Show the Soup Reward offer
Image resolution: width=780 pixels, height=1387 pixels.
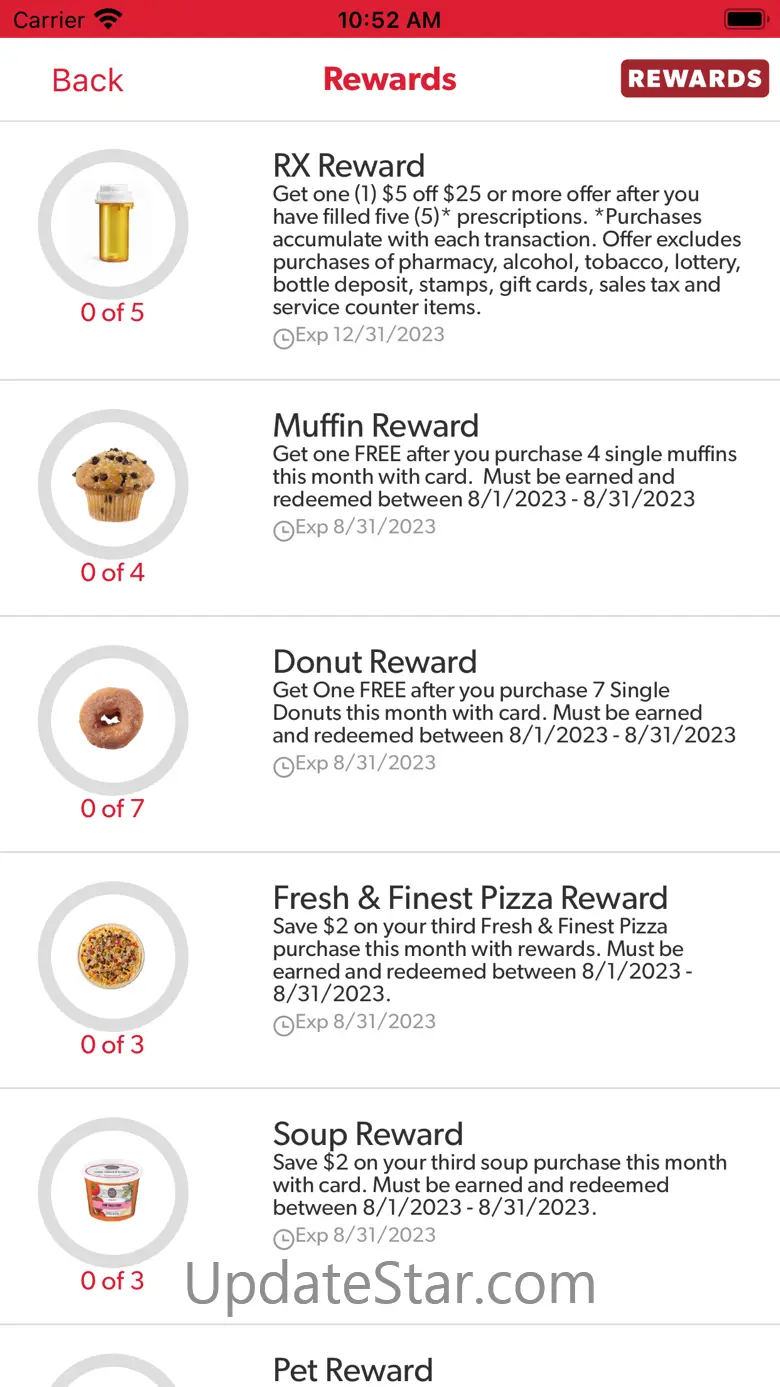(390, 1205)
